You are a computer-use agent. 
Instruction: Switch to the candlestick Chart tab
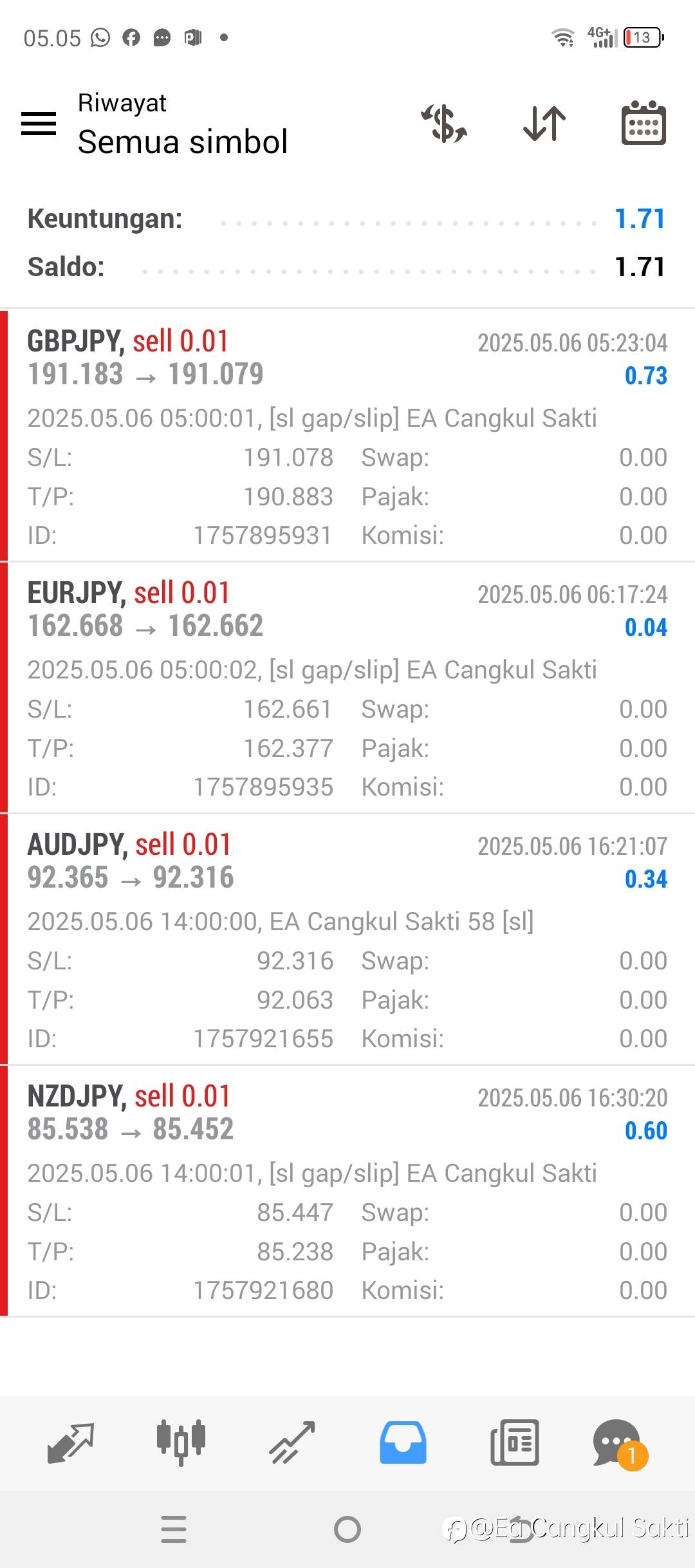tap(181, 1442)
